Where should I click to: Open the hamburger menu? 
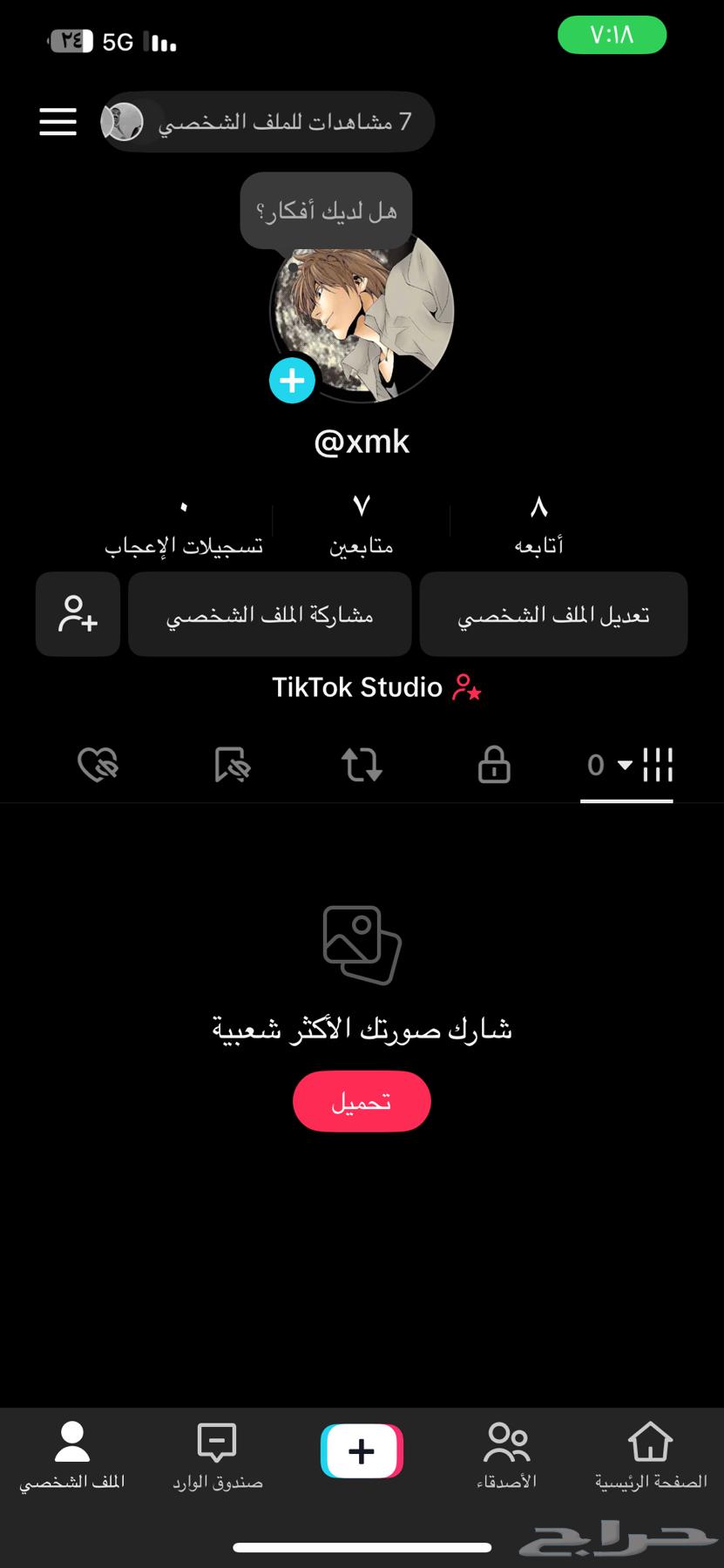(x=58, y=122)
